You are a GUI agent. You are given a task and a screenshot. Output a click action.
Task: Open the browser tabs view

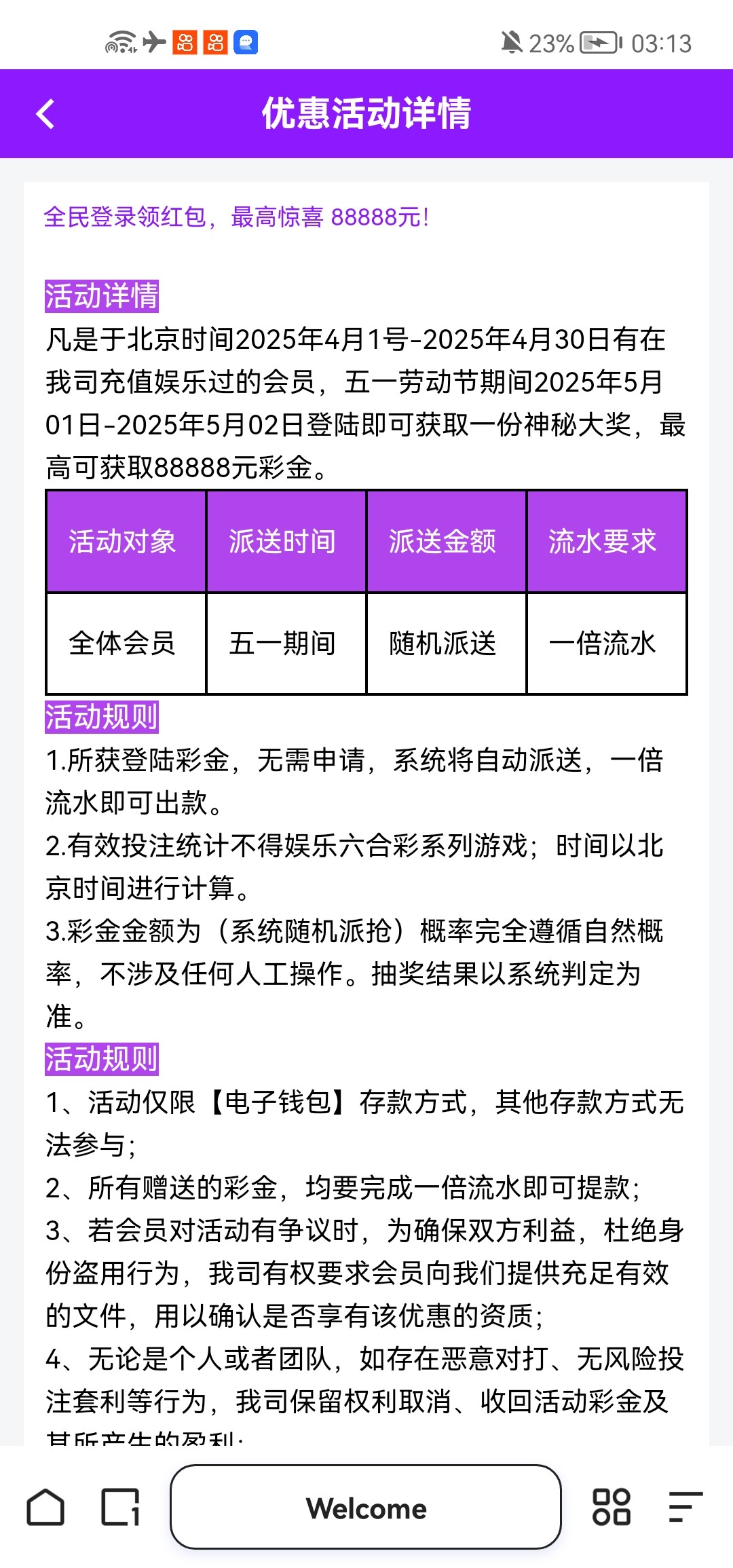click(x=121, y=1508)
